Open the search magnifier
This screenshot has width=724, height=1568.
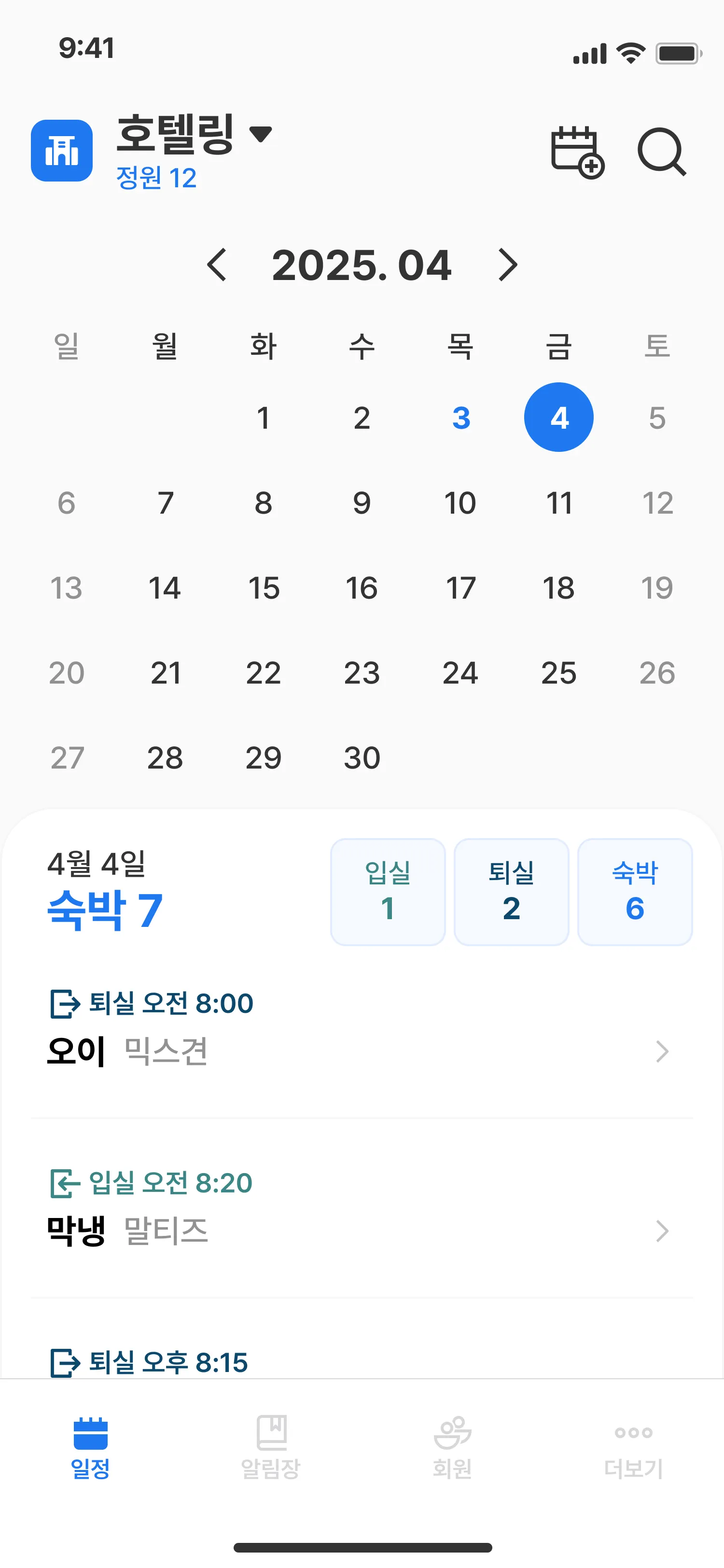click(x=661, y=152)
